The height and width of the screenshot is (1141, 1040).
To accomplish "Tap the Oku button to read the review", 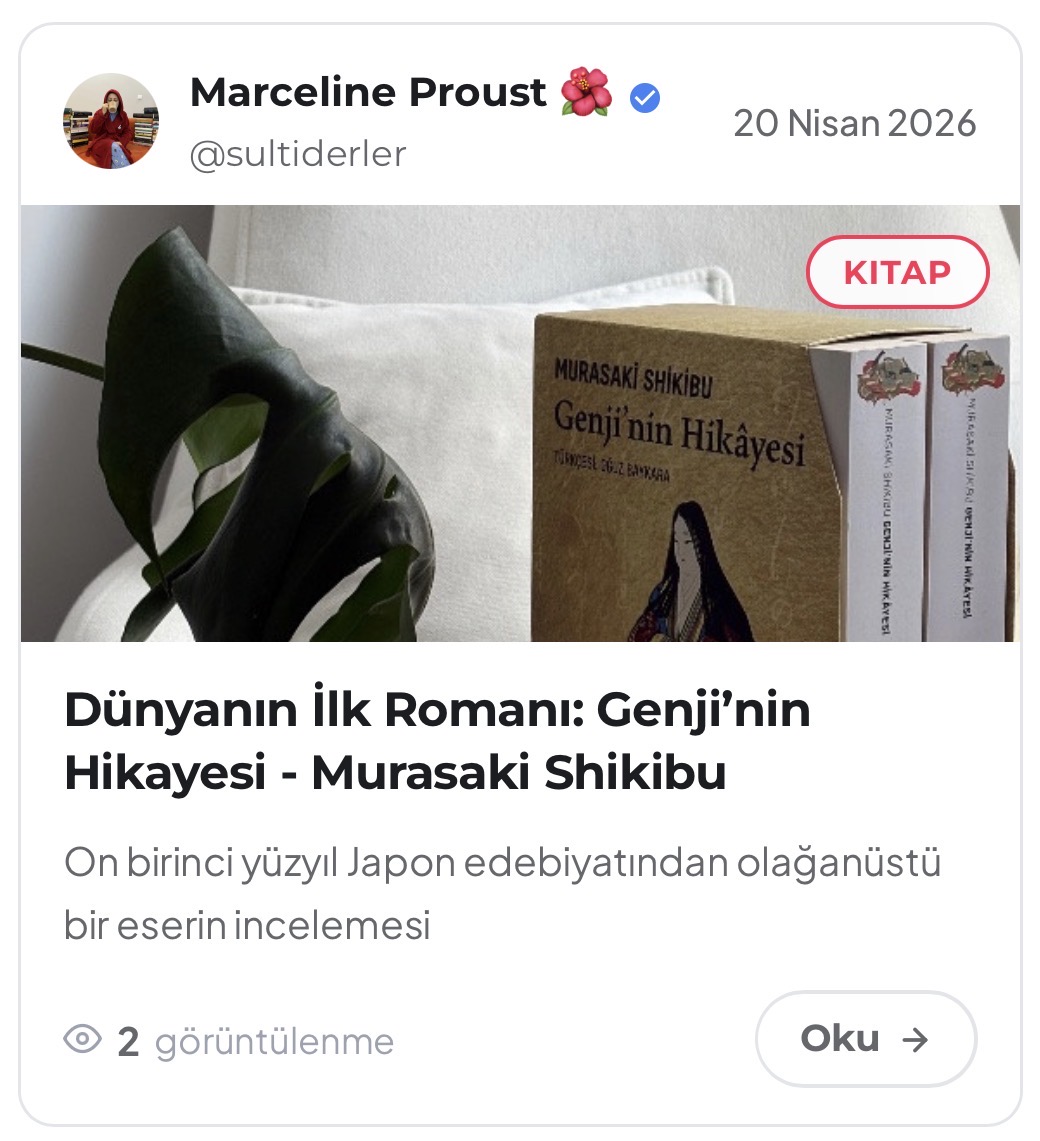I will [x=865, y=1039].
